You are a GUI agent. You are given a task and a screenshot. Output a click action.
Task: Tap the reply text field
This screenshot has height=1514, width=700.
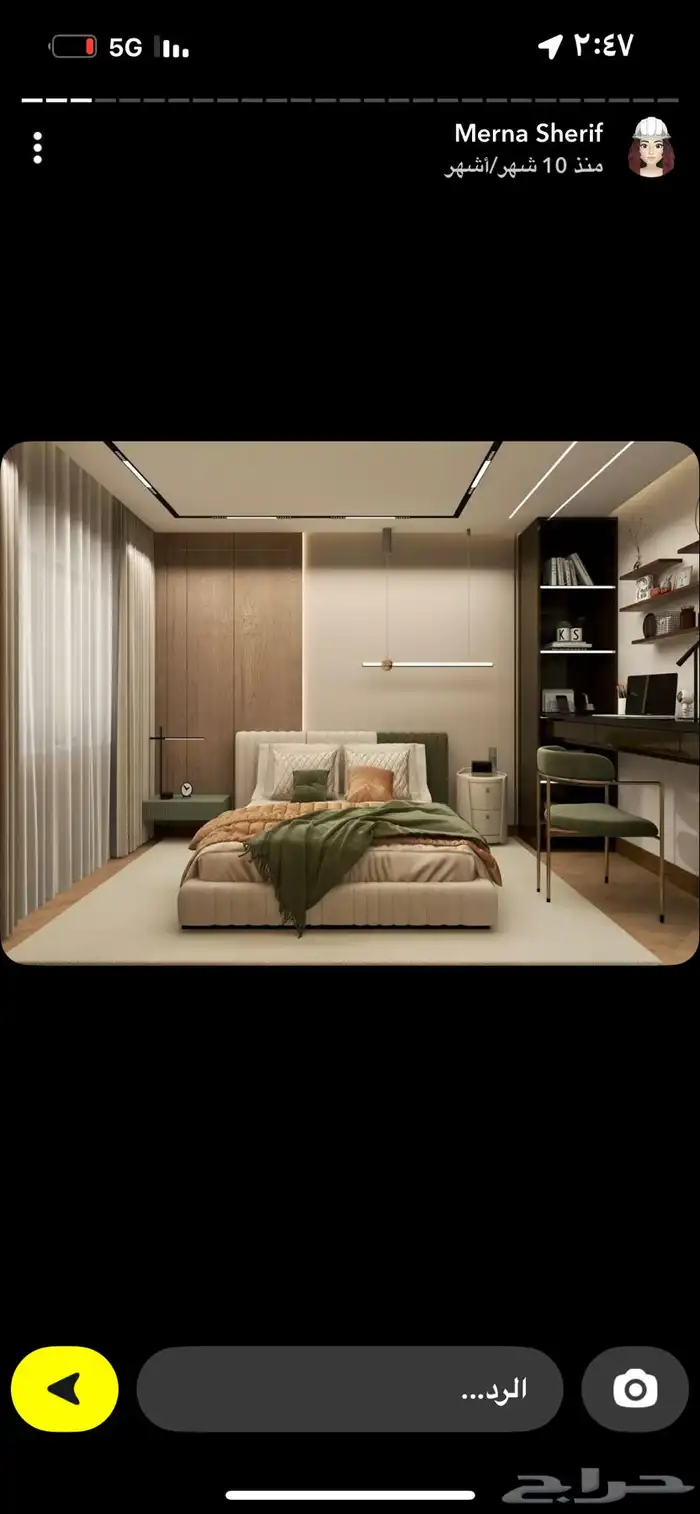coord(350,1389)
